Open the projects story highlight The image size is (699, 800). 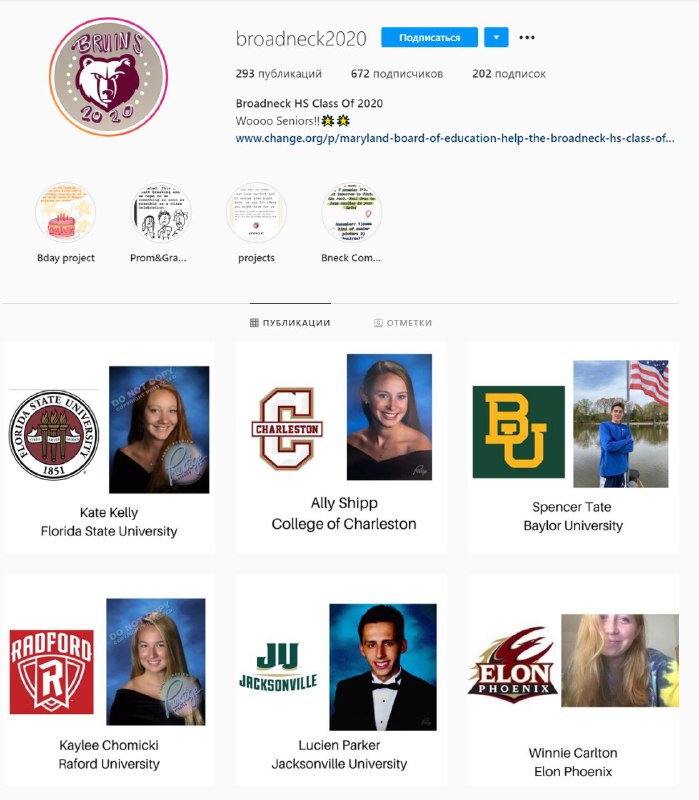(256, 212)
